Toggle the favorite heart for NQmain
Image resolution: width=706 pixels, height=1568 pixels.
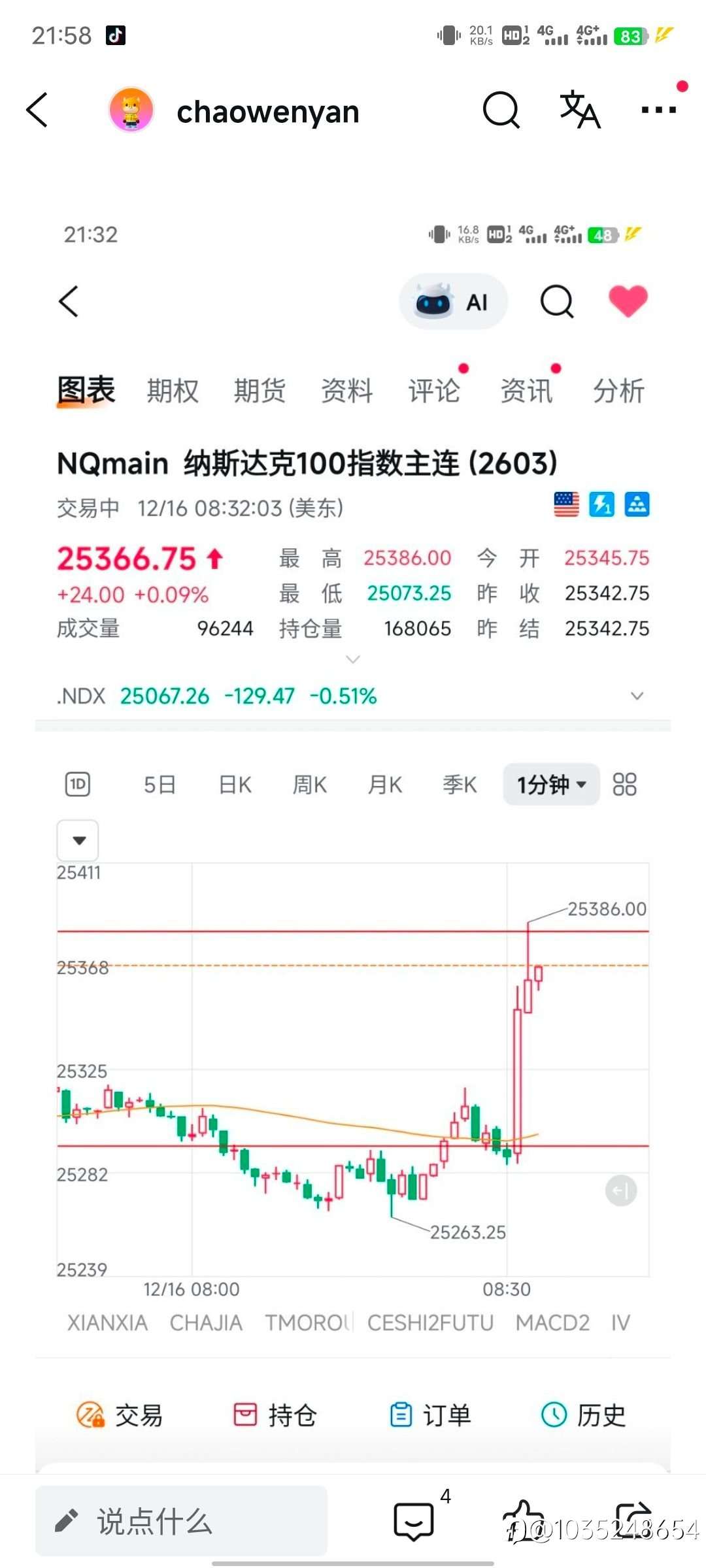(x=628, y=301)
